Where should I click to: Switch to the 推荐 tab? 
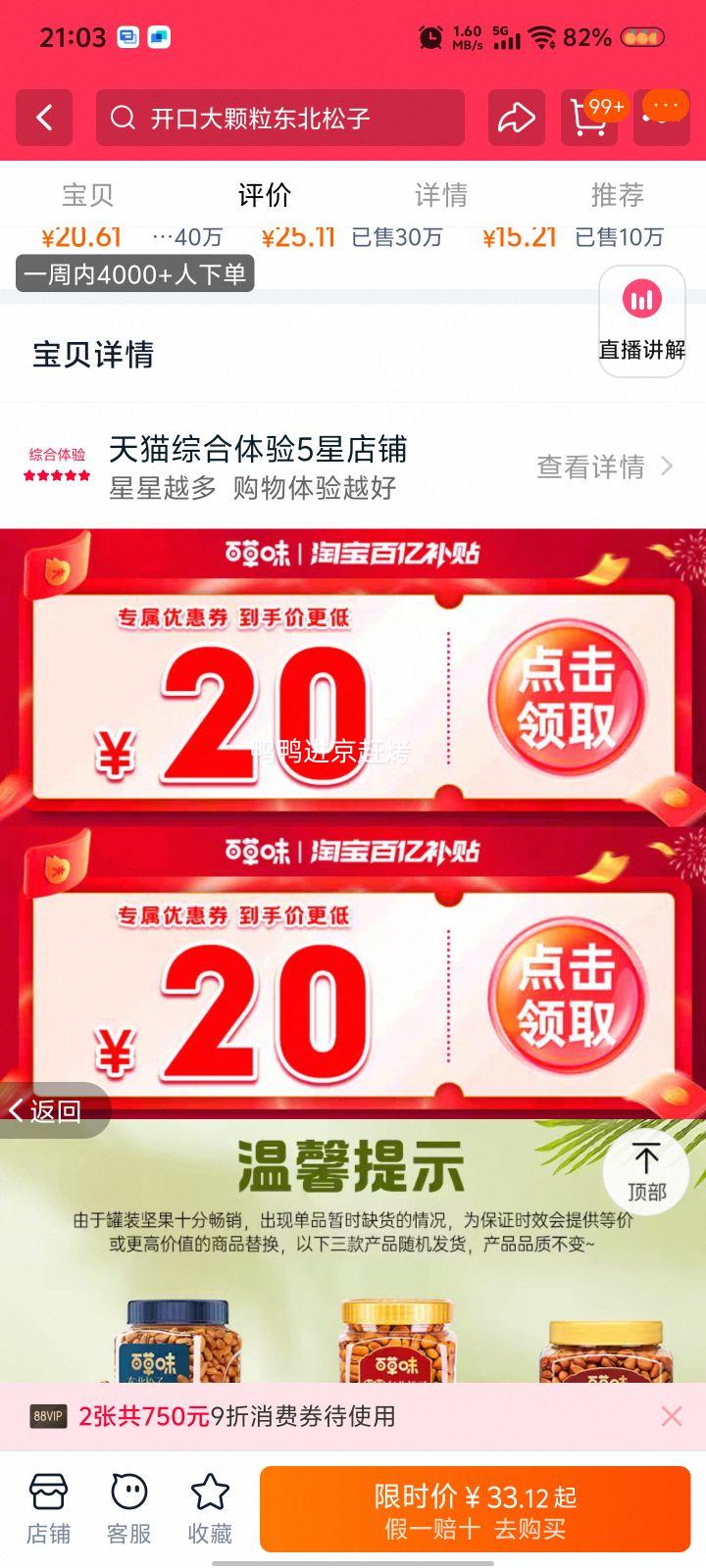tap(618, 195)
